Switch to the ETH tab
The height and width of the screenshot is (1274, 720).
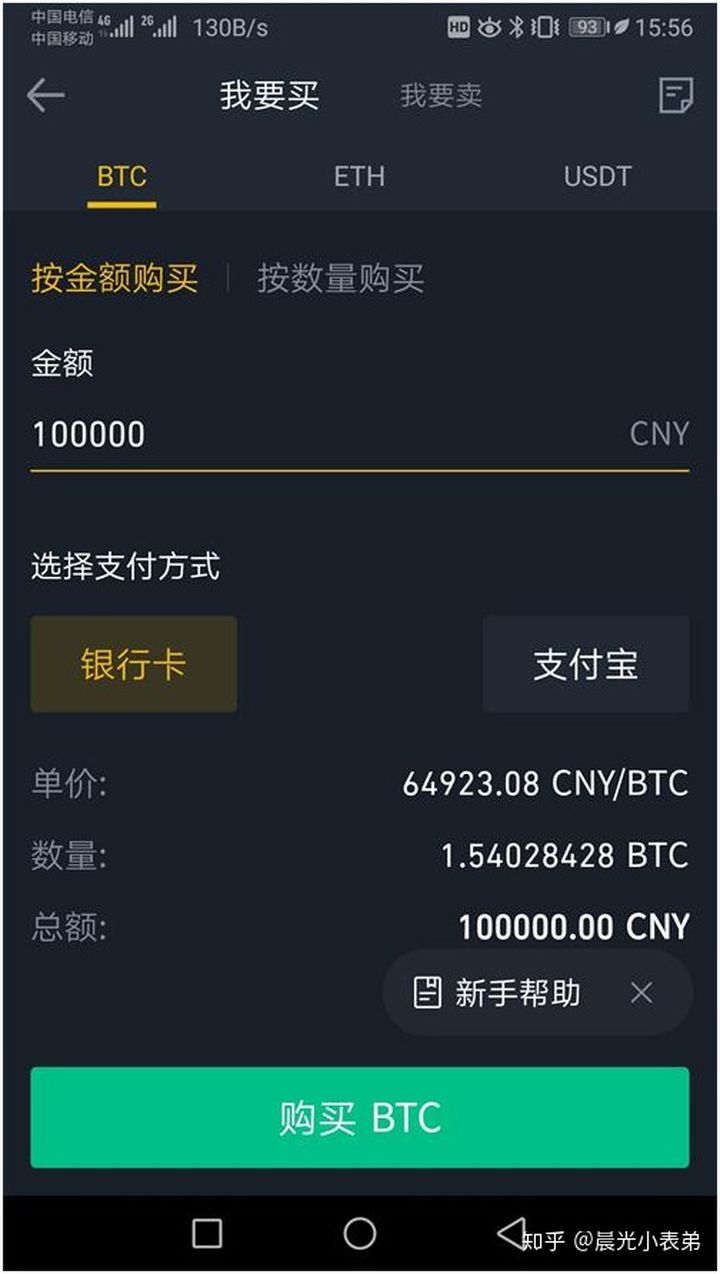click(x=359, y=177)
